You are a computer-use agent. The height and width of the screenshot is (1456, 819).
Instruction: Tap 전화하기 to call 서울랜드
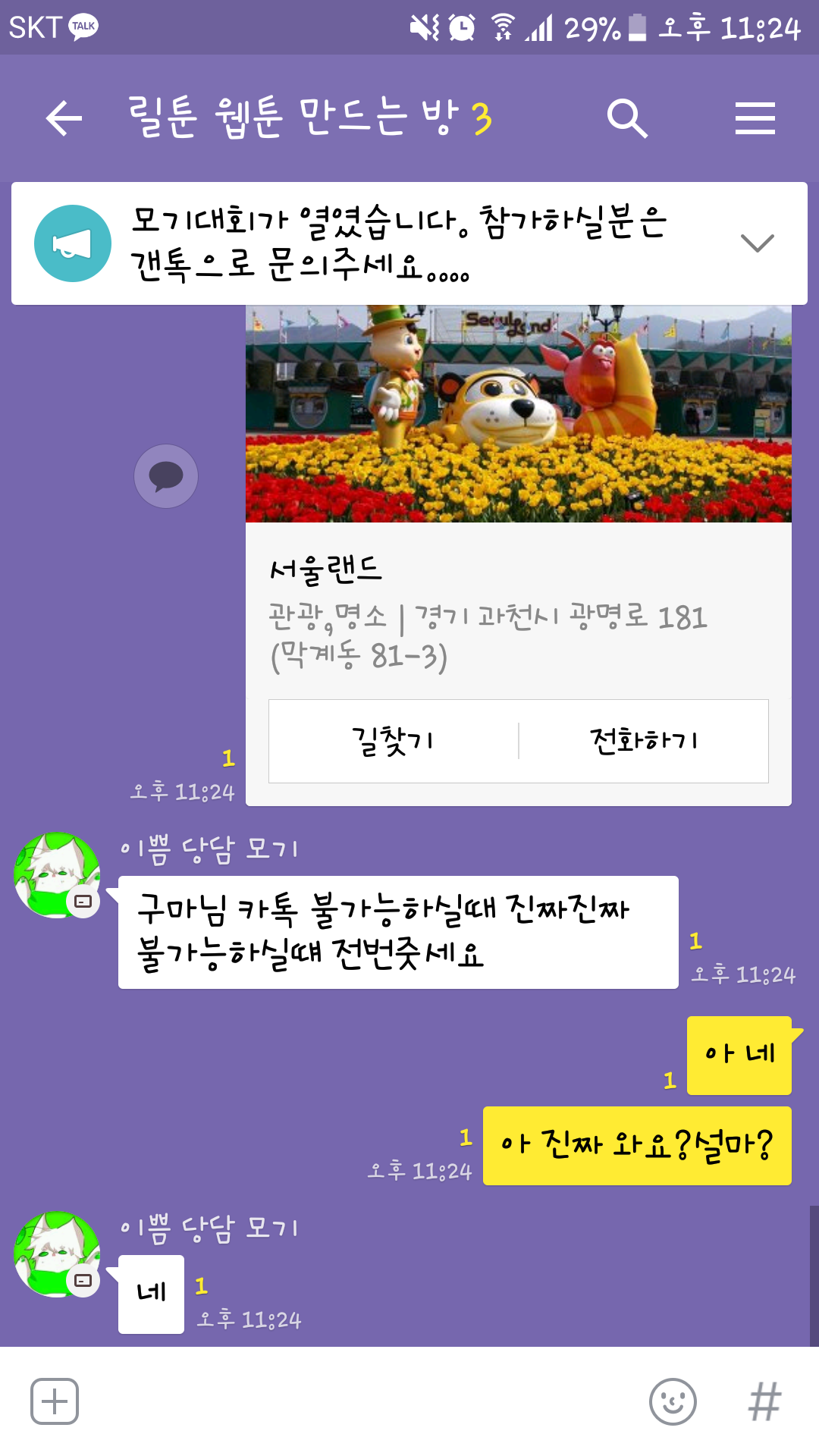click(x=644, y=741)
